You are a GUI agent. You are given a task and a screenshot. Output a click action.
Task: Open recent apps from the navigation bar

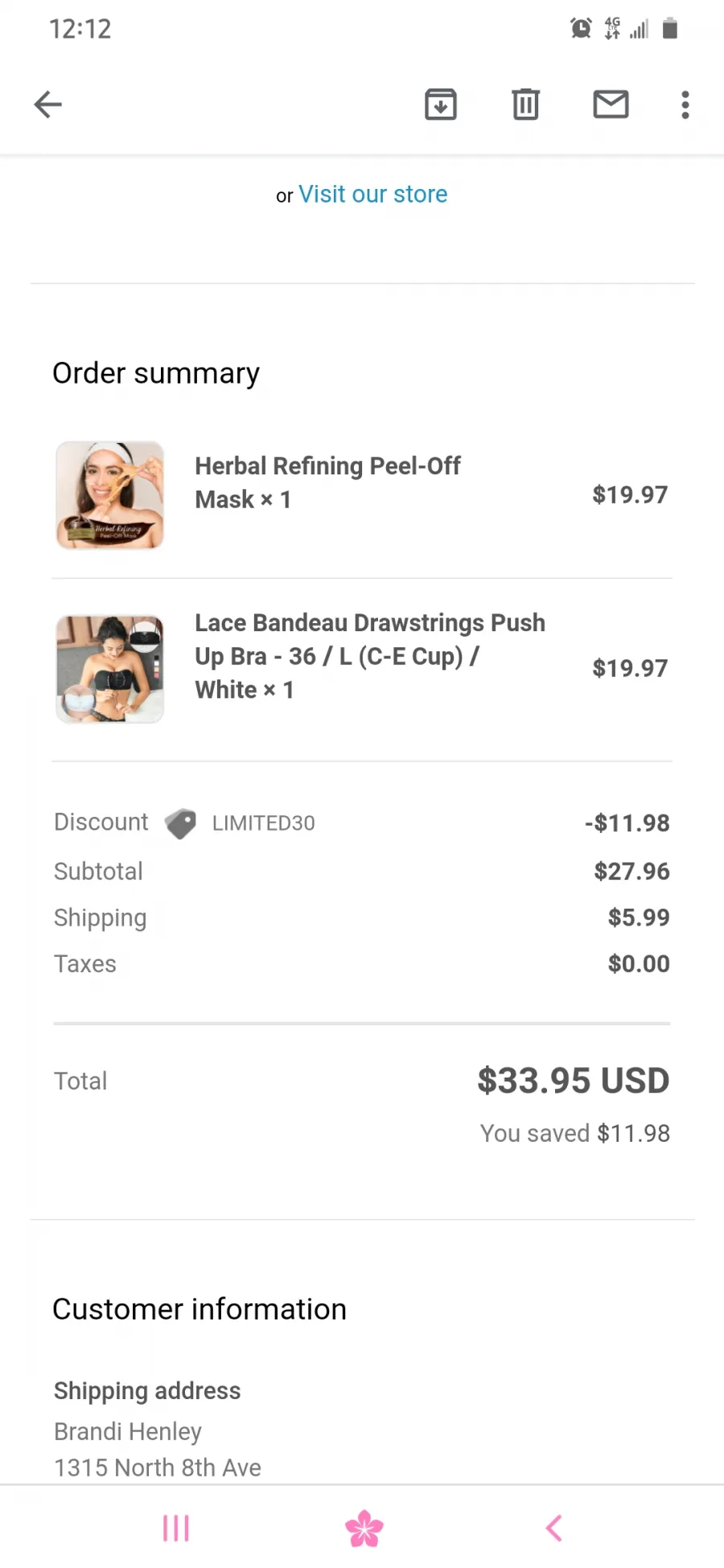tap(176, 1528)
